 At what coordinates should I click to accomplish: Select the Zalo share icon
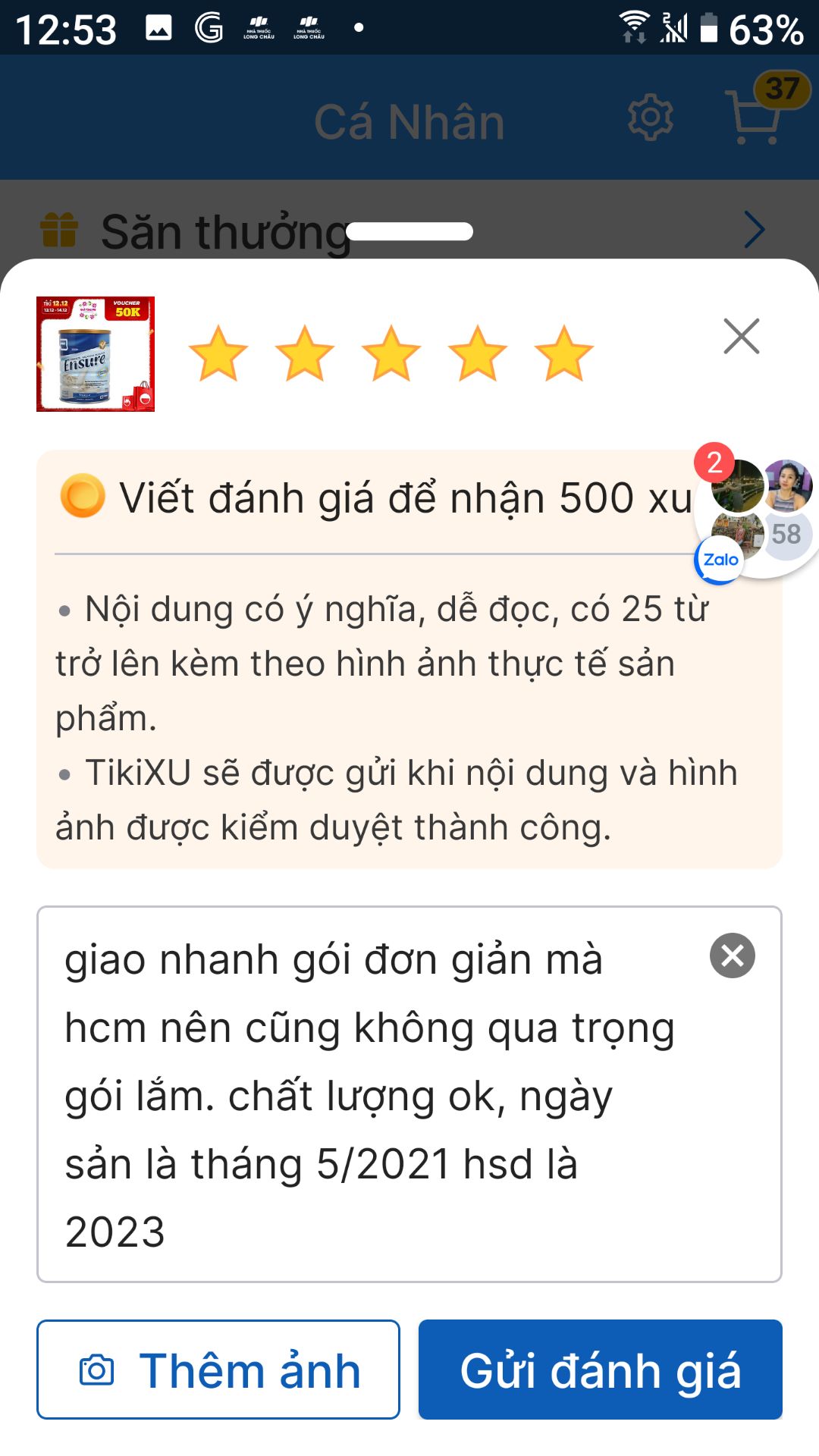pyautogui.click(x=719, y=561)
